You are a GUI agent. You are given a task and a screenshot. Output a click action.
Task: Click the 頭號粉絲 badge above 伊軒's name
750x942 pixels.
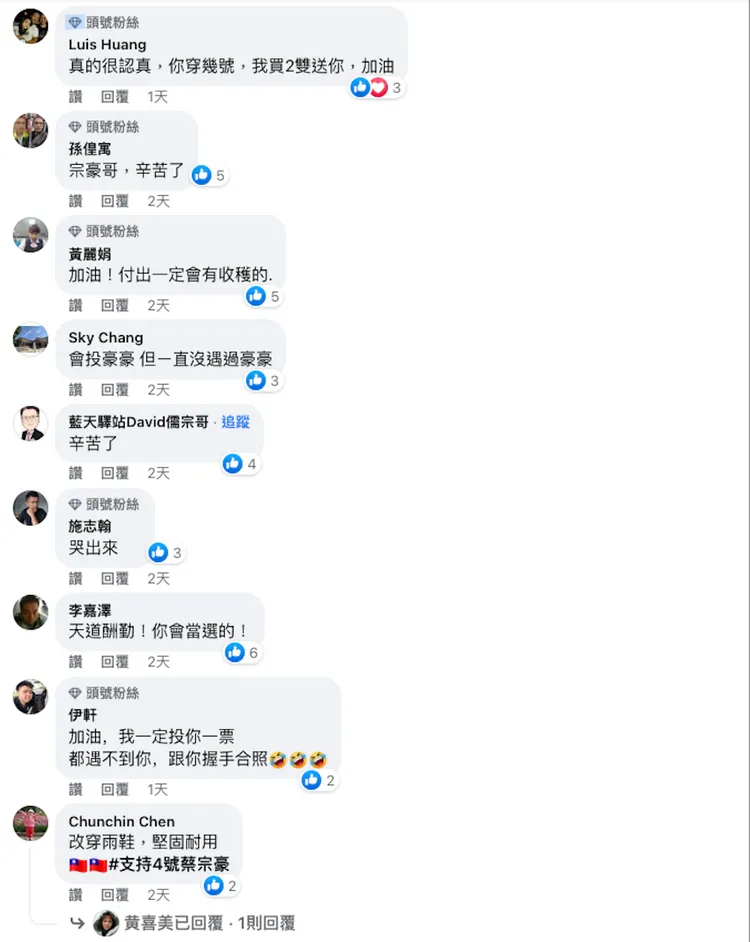coord(106,693)
